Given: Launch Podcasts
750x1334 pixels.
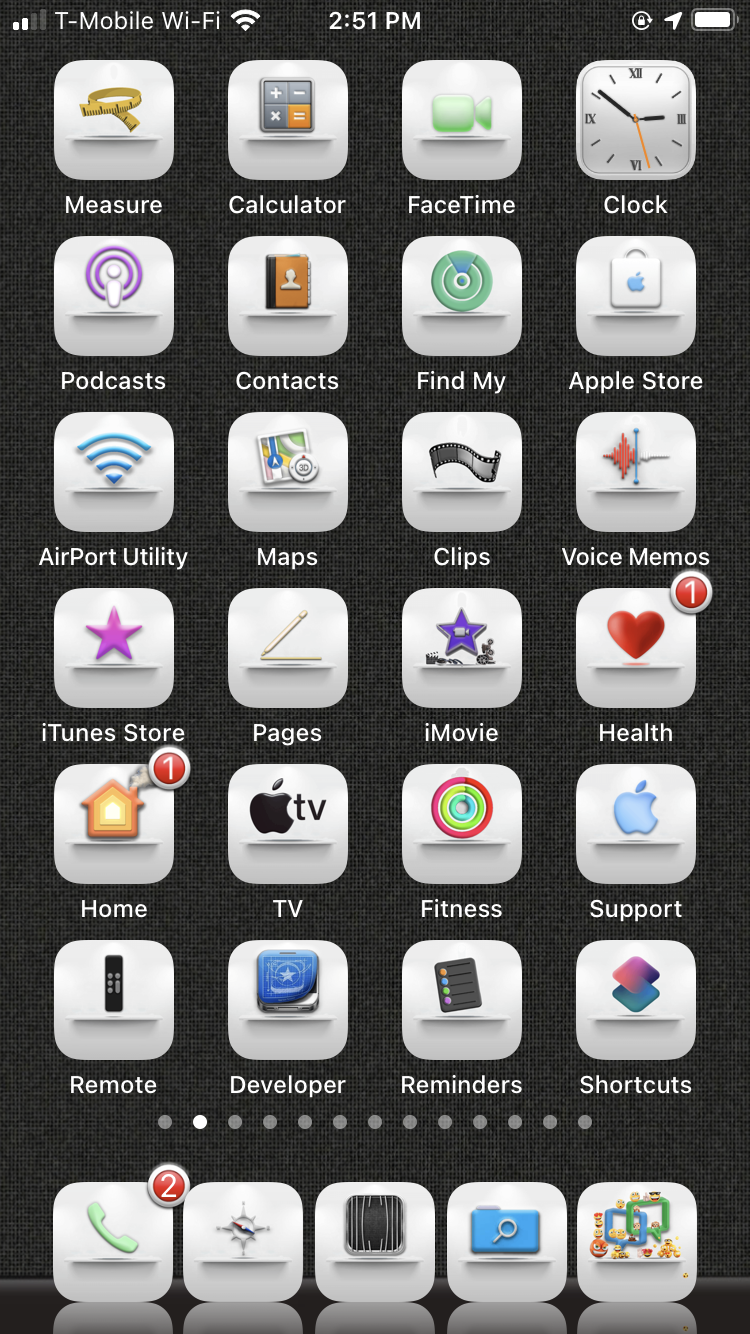Looking at the screenshot, I should [x=113, y=296].
